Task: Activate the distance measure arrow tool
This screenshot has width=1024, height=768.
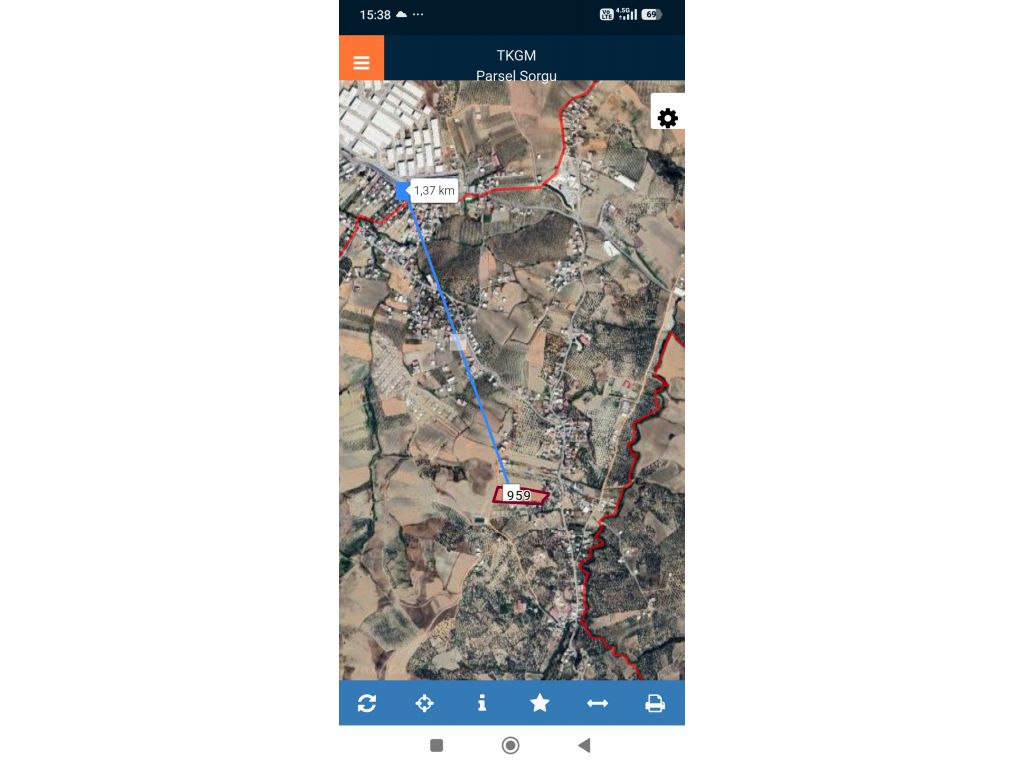Action: [x=597, y=703]
